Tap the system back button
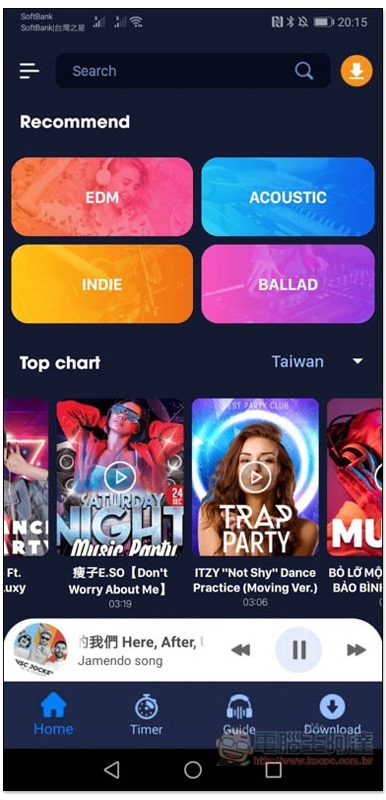Viewport: 386px width, 800px height. coord(112,770)
